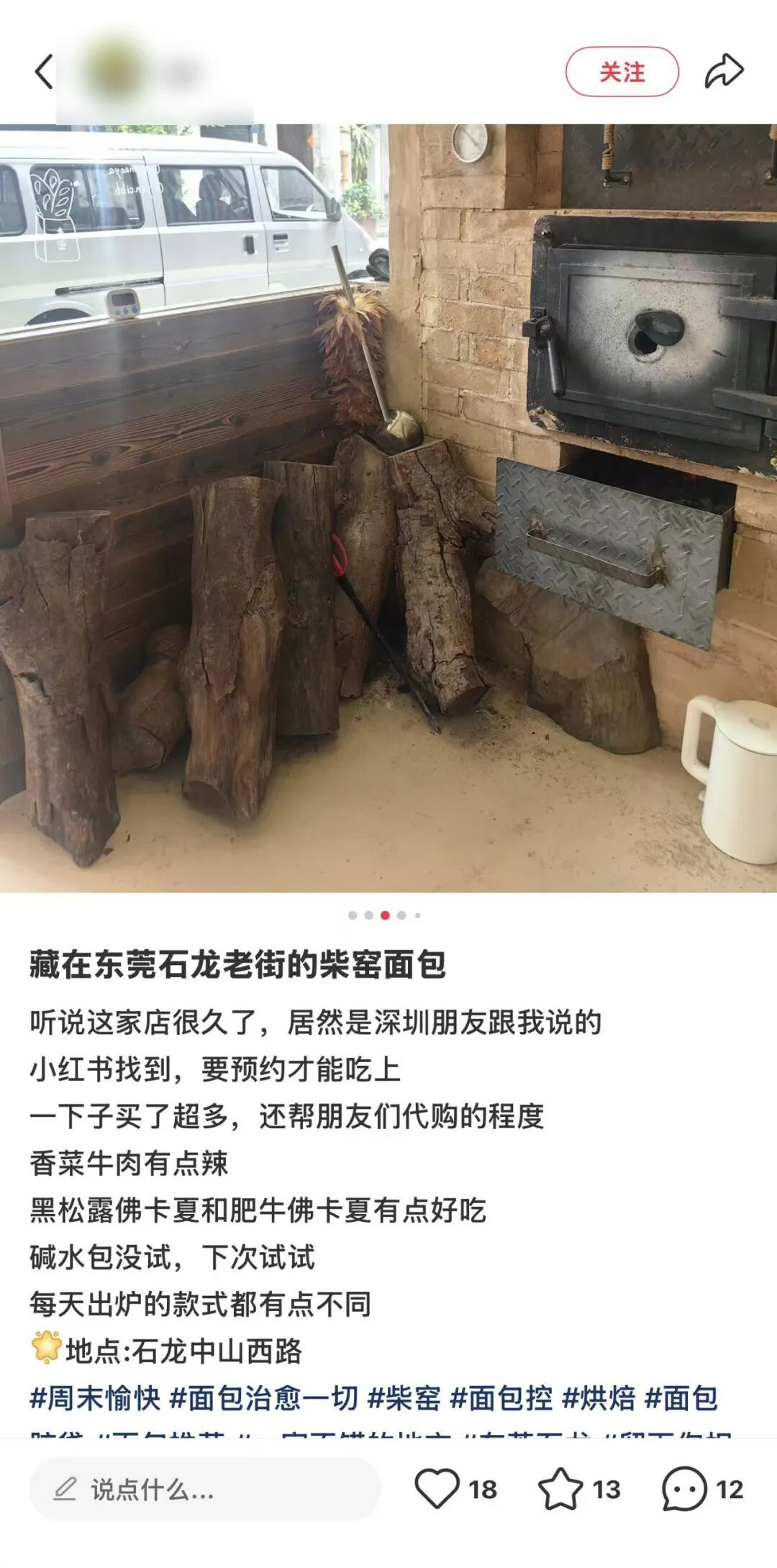Open the comments bubble icon
Screen dimensions: 777x1568
tap(684, 1488)
